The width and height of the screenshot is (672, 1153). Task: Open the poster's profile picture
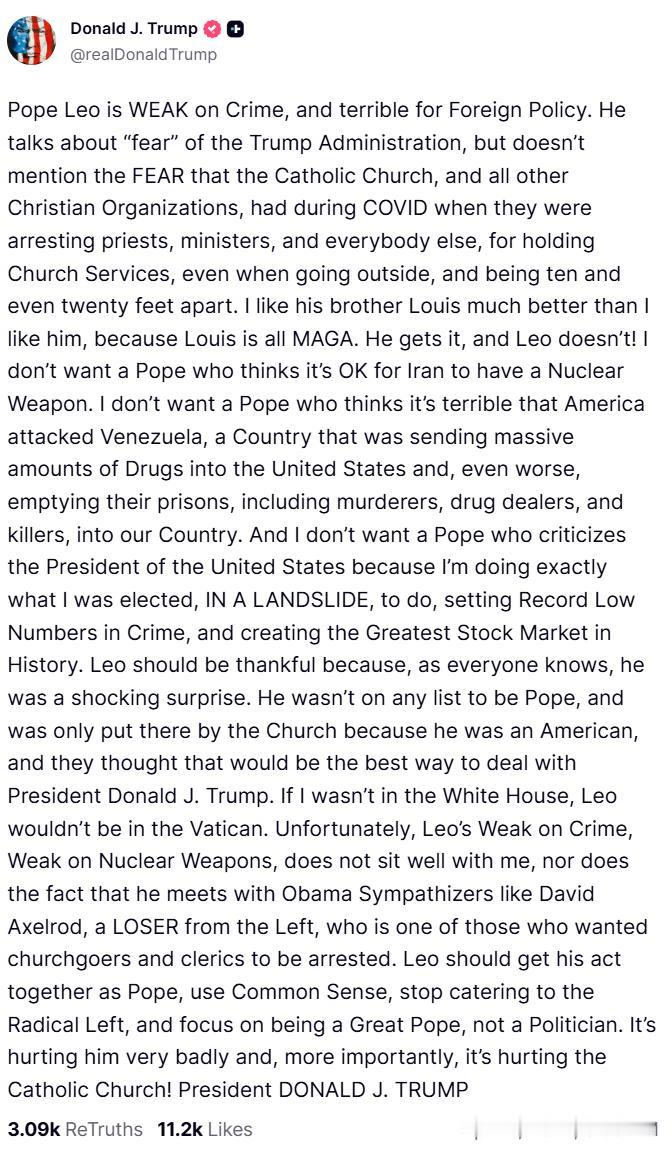point(32,40)
